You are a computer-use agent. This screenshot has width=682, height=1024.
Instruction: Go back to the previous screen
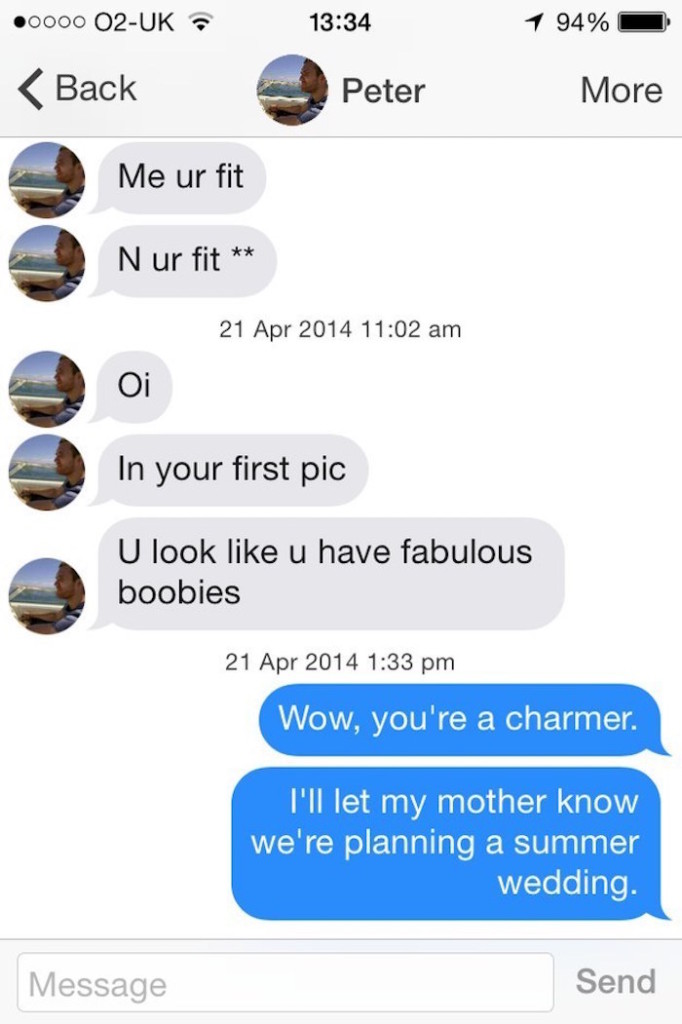coord(77,89)
